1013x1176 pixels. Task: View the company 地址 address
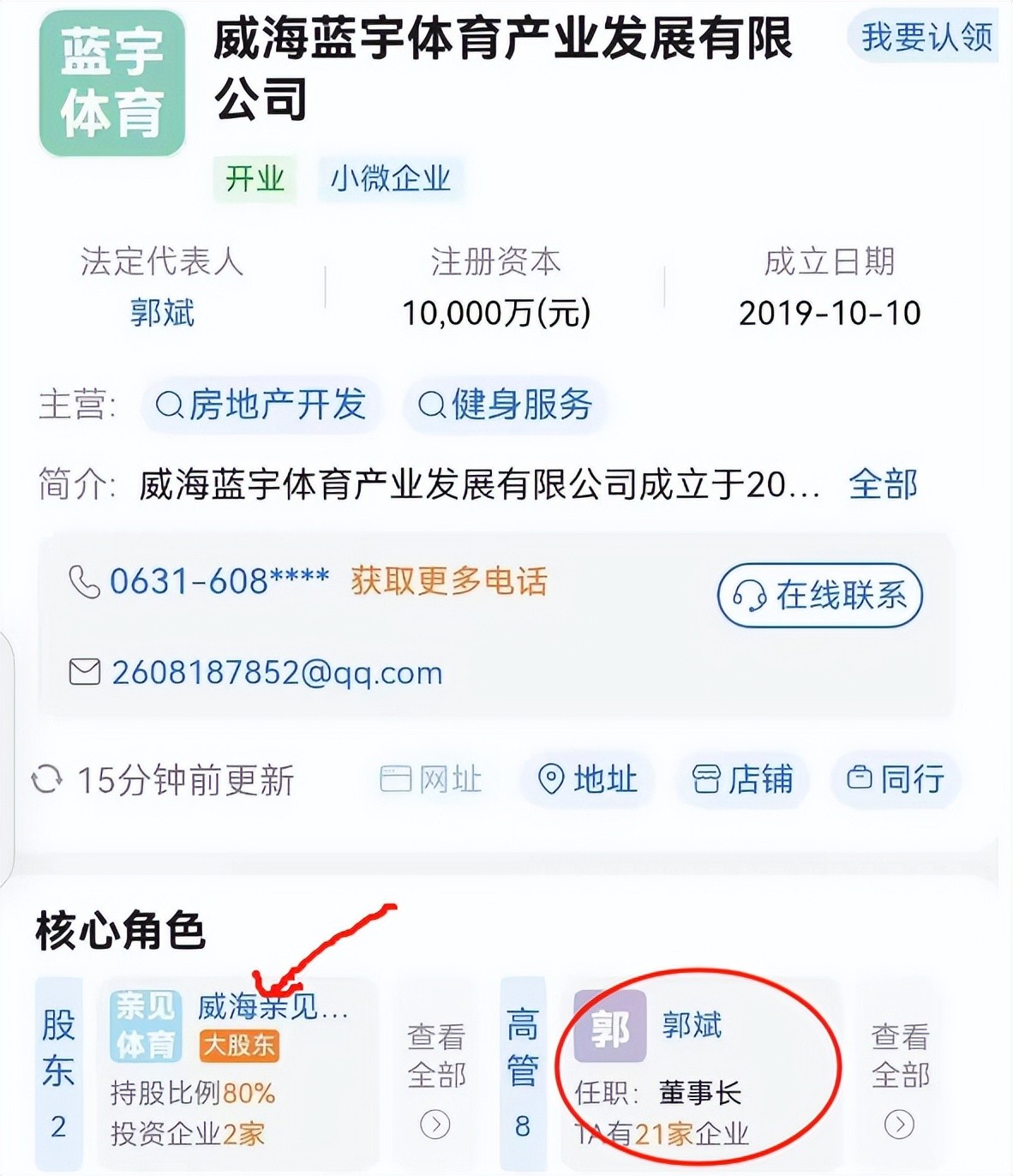click(587, 780)
